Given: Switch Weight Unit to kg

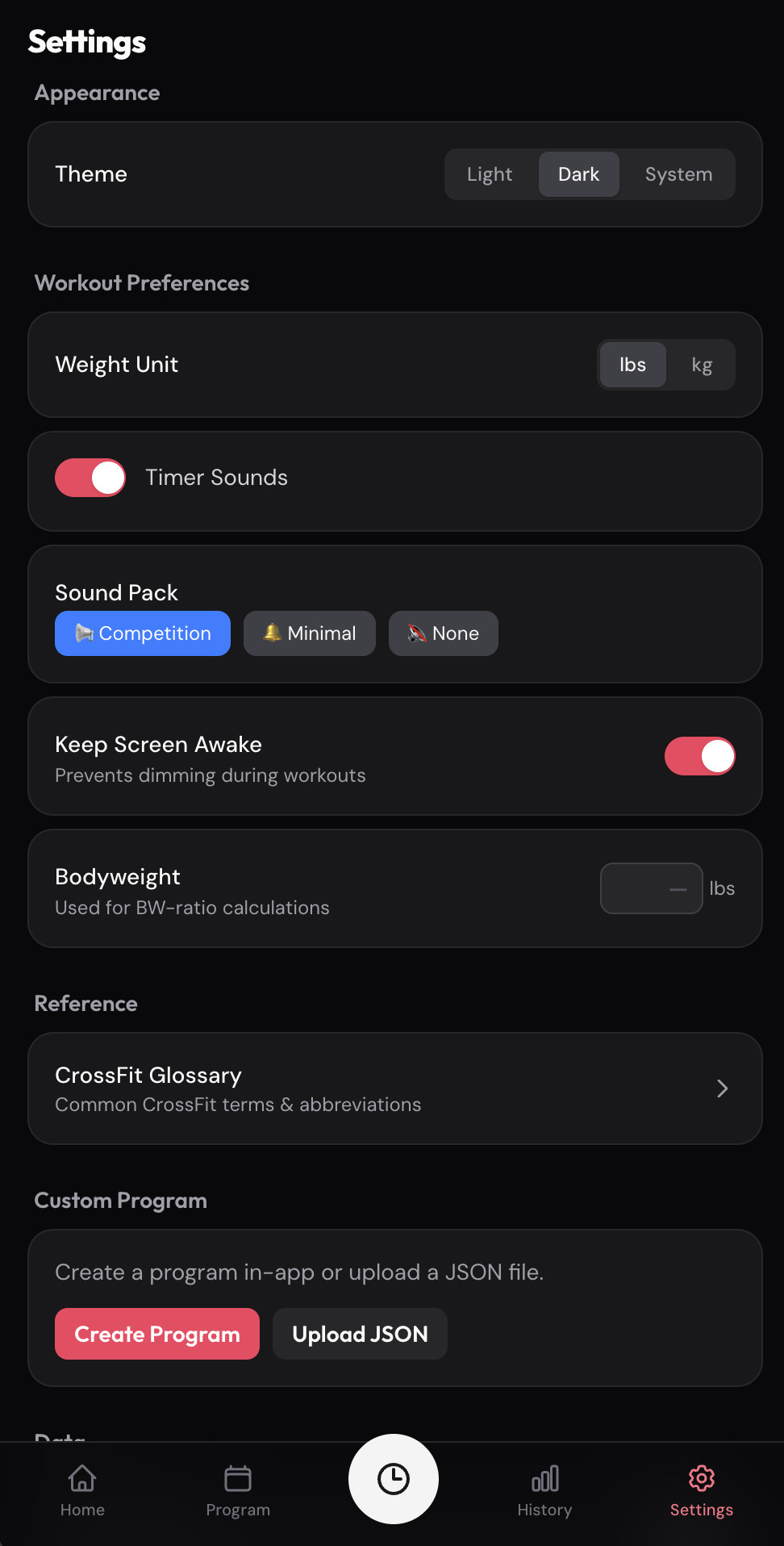Looking at the screenshot, I should [701, 365].
